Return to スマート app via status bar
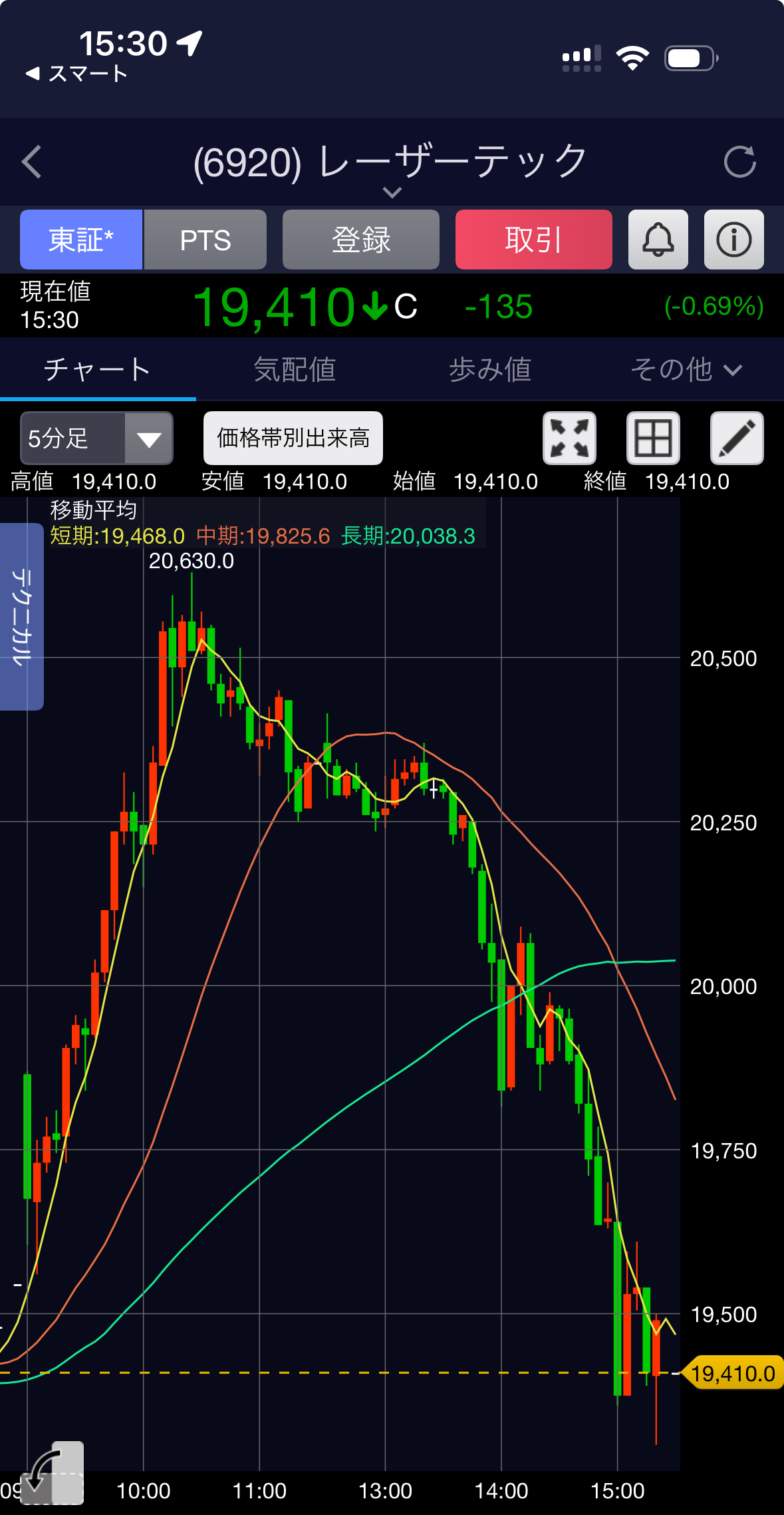 (x=77, y=73)
